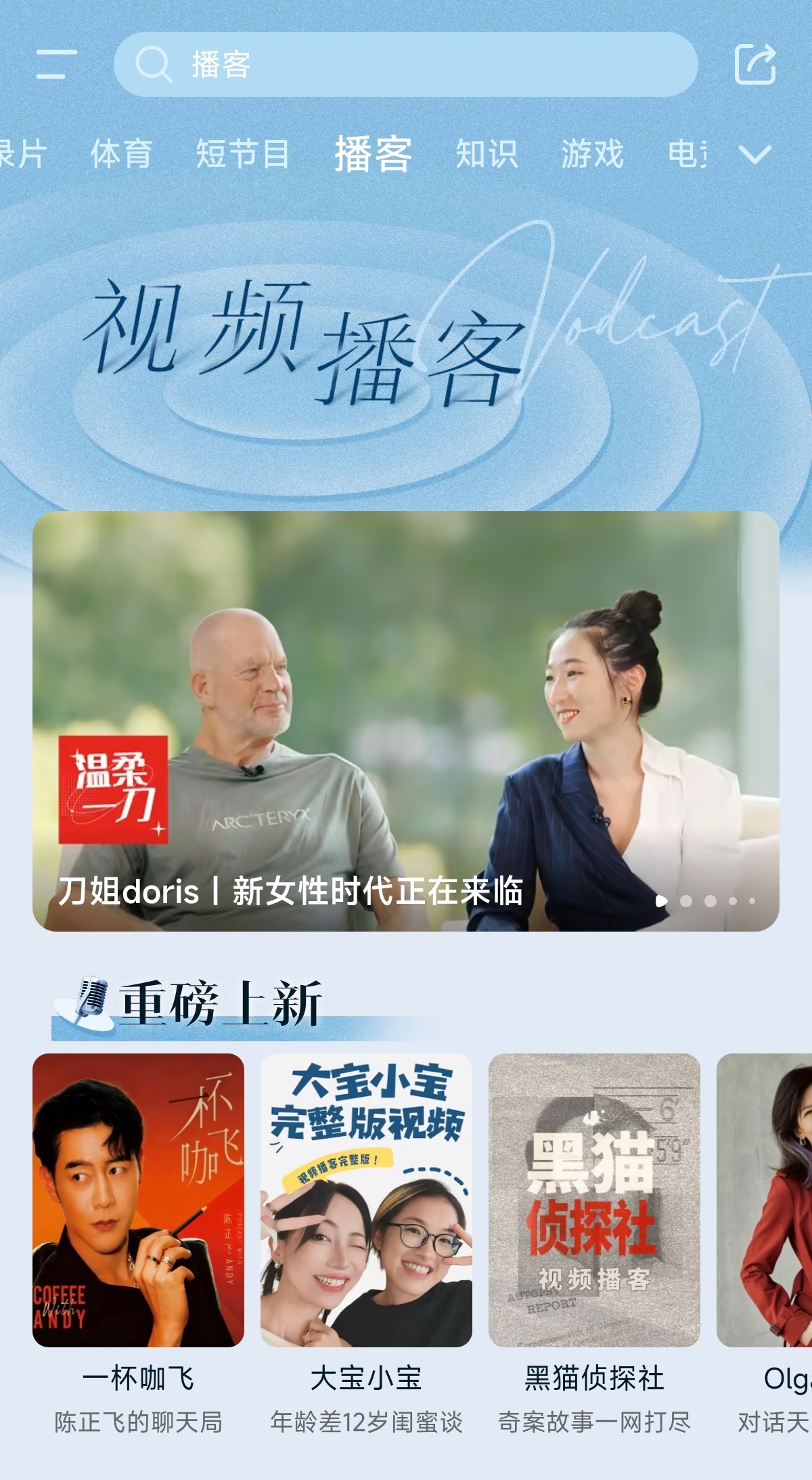Expand the channel list chevron
The image size is (812, 1480).
[755, 155]
